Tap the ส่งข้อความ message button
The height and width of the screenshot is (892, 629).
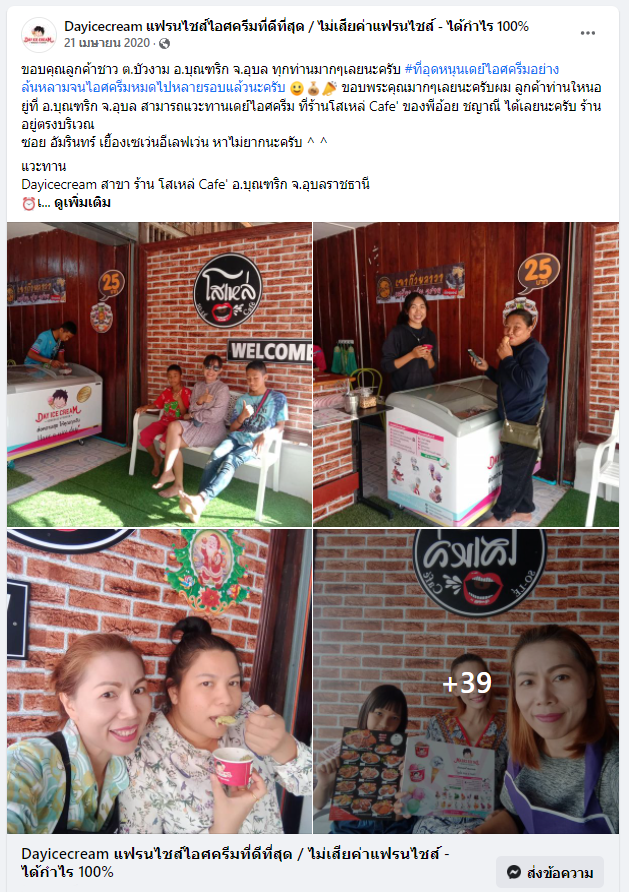[549, 872]
